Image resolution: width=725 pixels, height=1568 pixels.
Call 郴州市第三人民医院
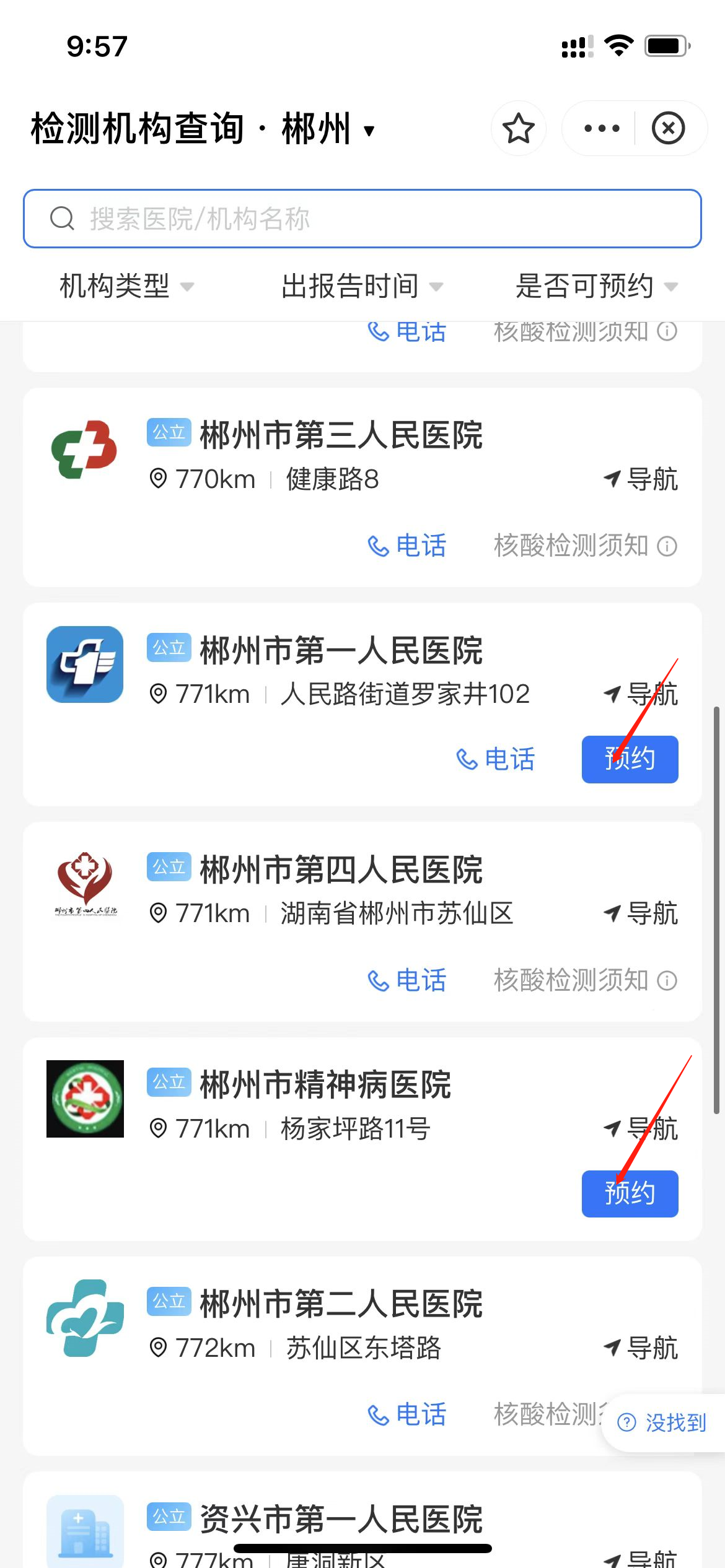click(x=407, y=546)
